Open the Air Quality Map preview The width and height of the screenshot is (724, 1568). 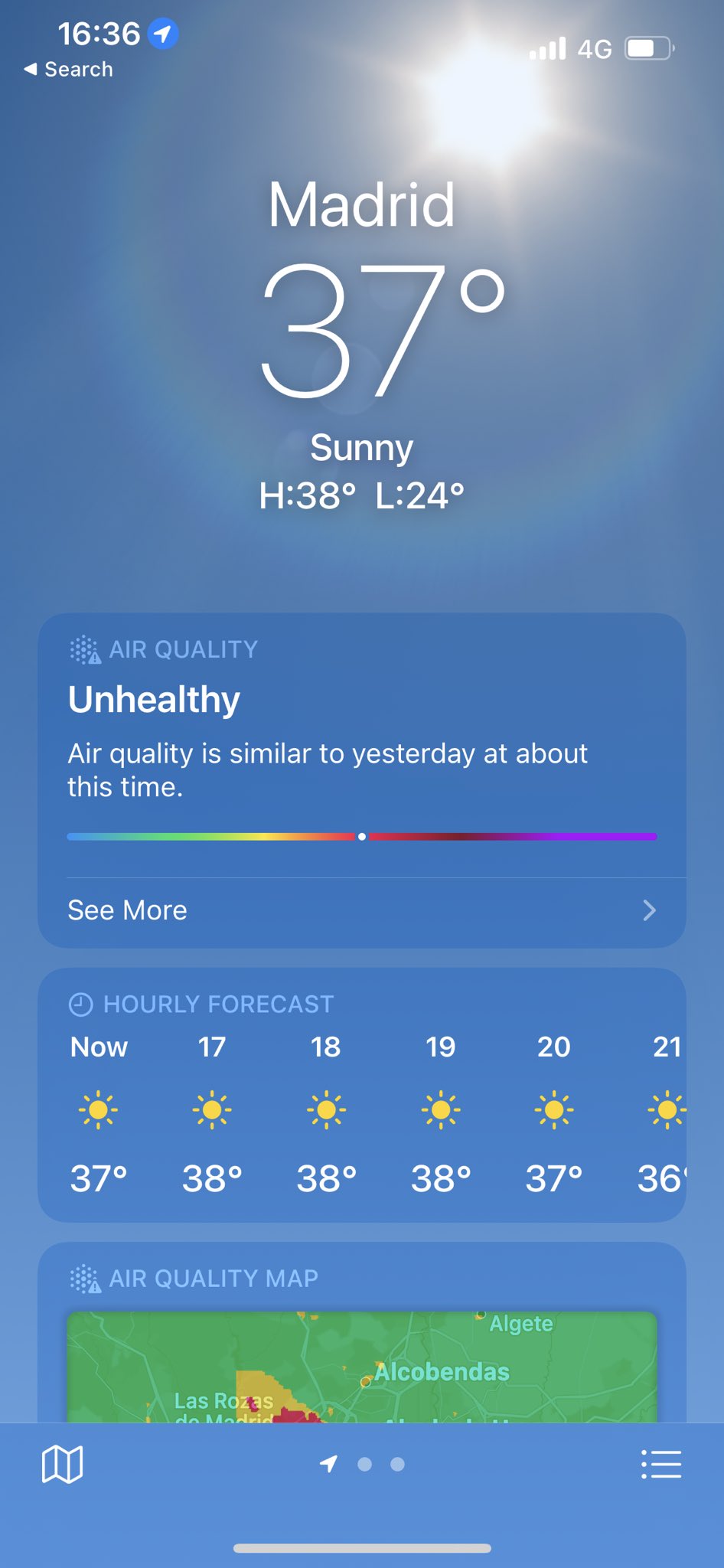361,1367
